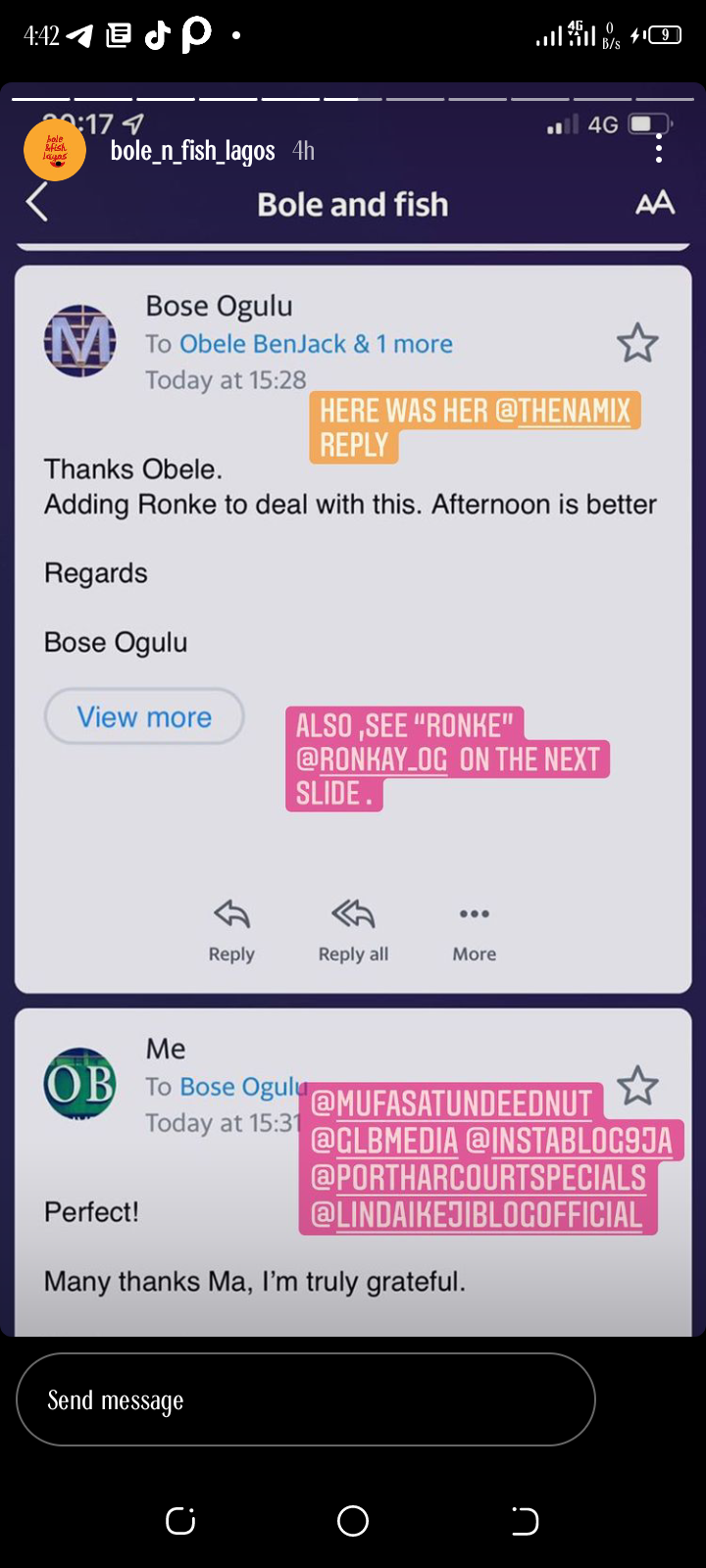This screenshot has width=706, height=1568.
Task: Open the @PORTHARCOURTSPECIALS mention
Action: [478, 1178]
